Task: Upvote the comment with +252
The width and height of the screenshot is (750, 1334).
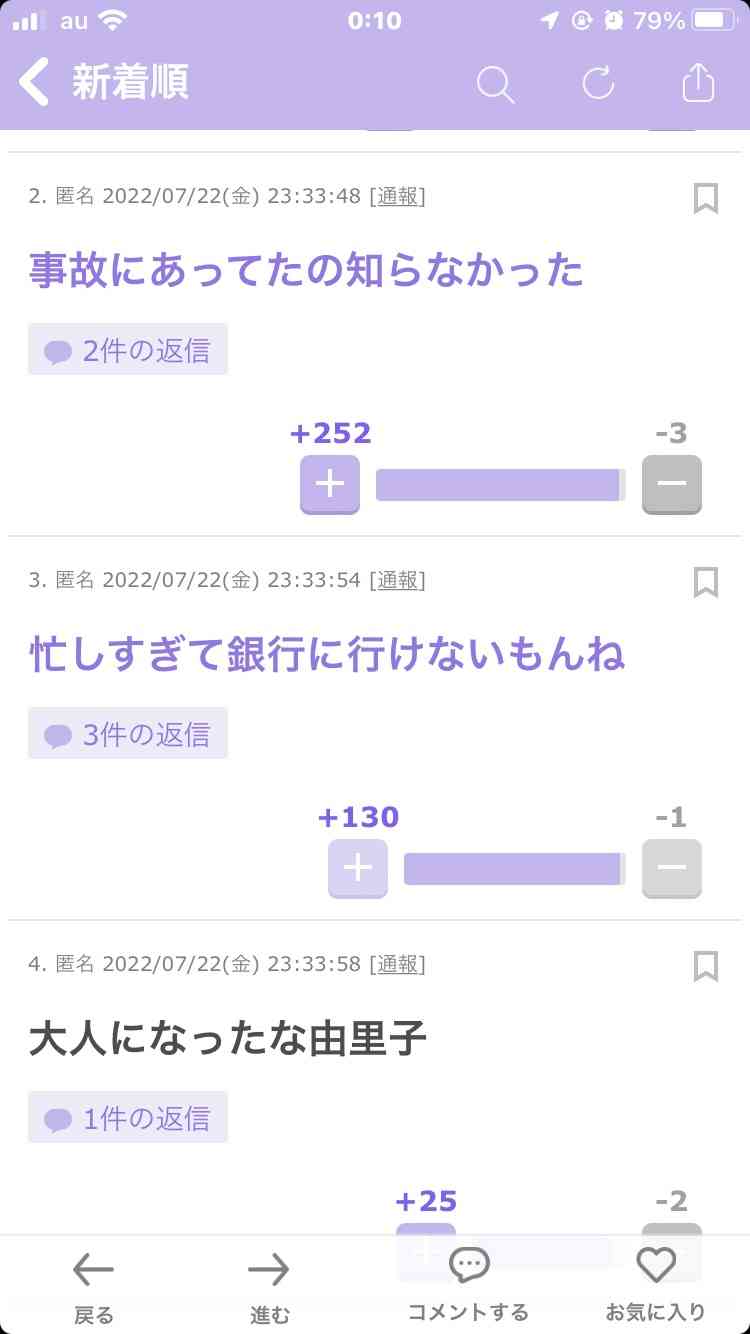Action: (330, 485)
